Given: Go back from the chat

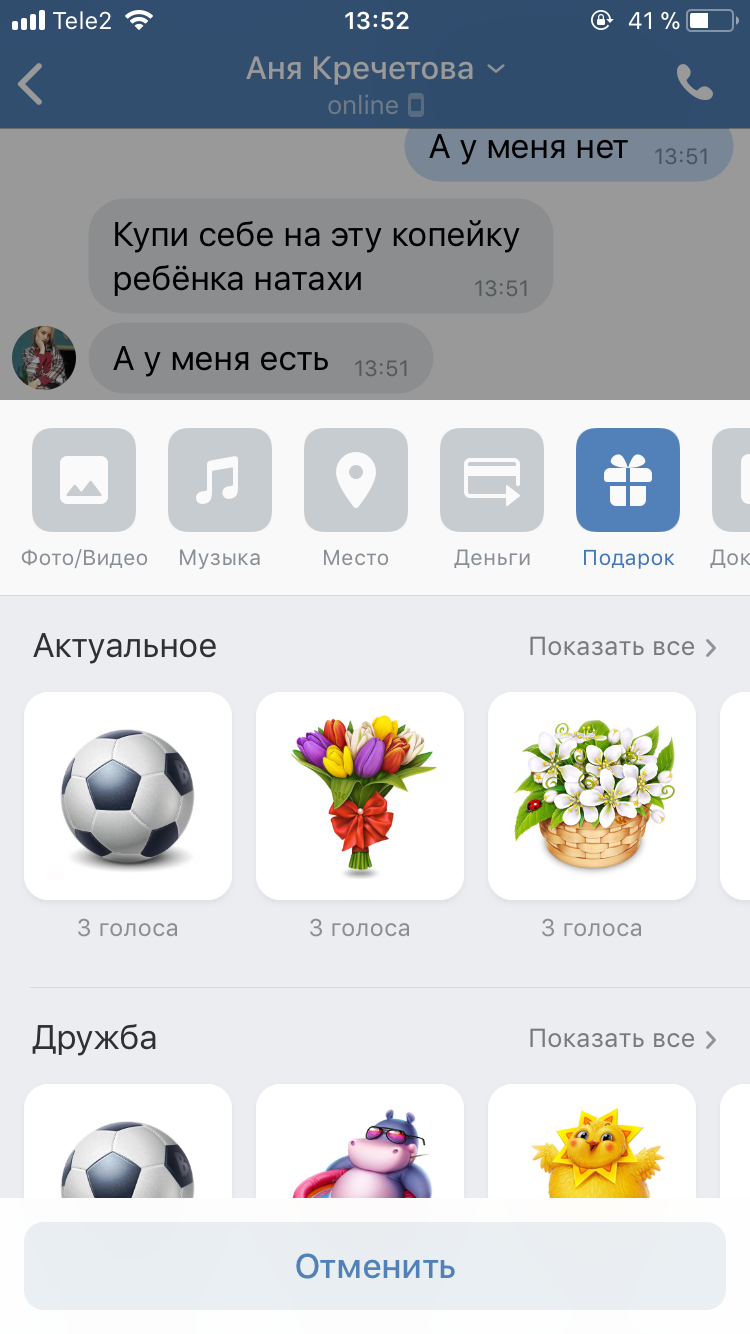Looking at the screenshot, I should [32, 84].
